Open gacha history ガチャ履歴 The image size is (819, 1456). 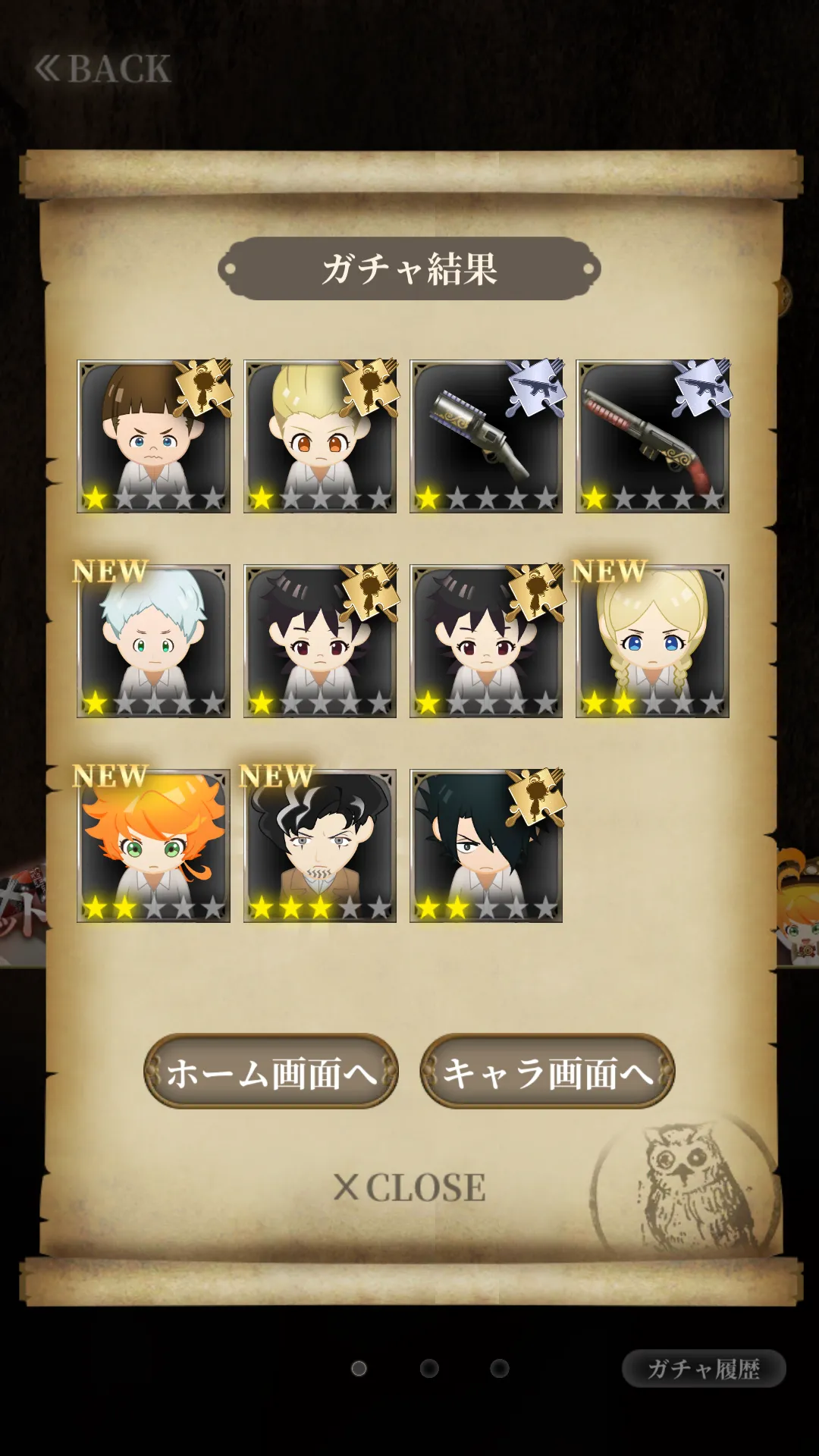click(703, 1369)
